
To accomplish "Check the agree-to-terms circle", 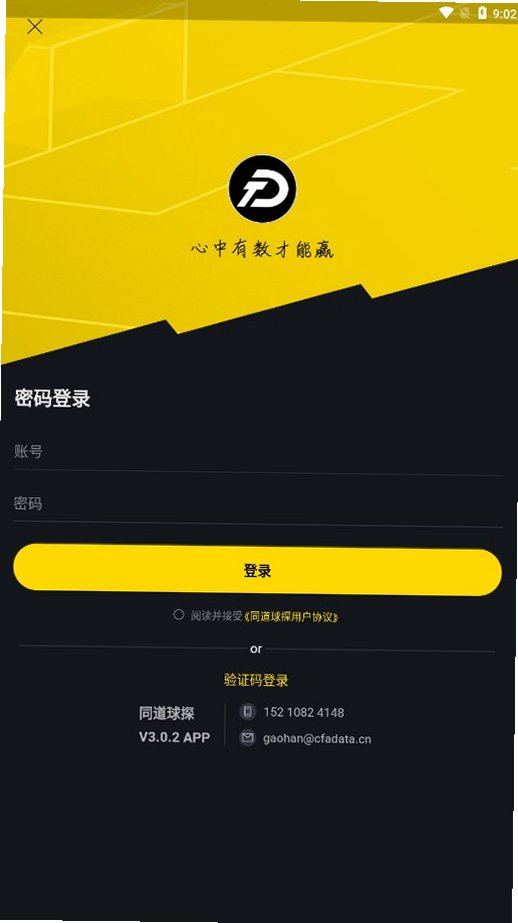I will tap(178, 615).
